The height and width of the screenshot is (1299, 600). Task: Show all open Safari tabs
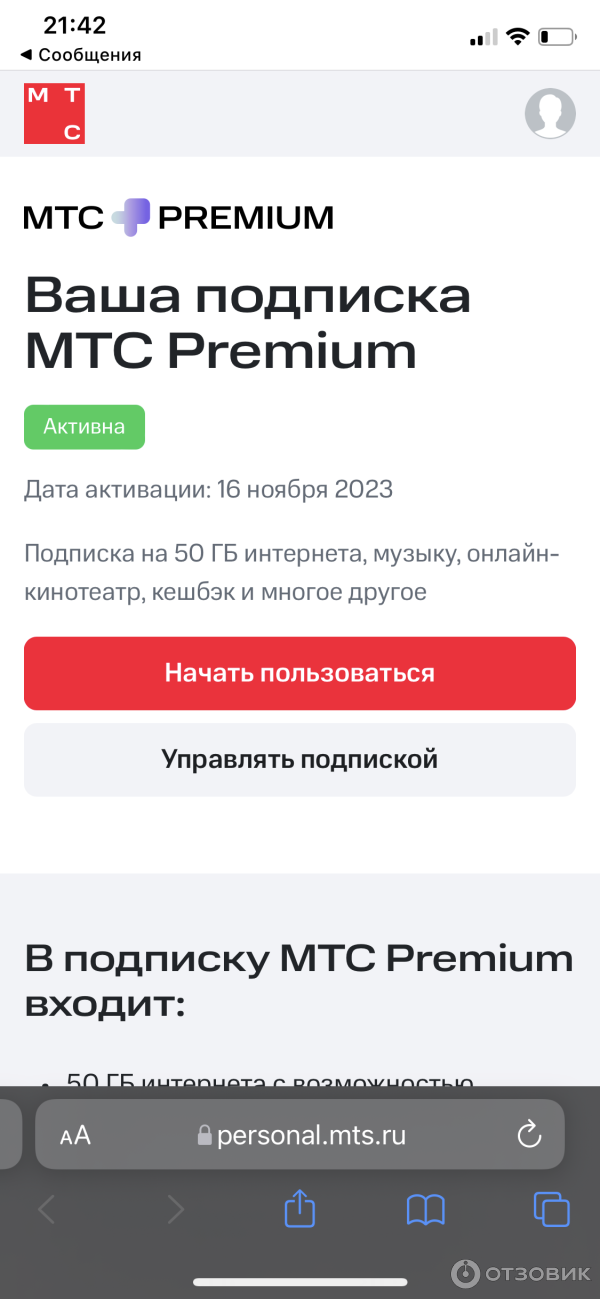point(551,1209)
